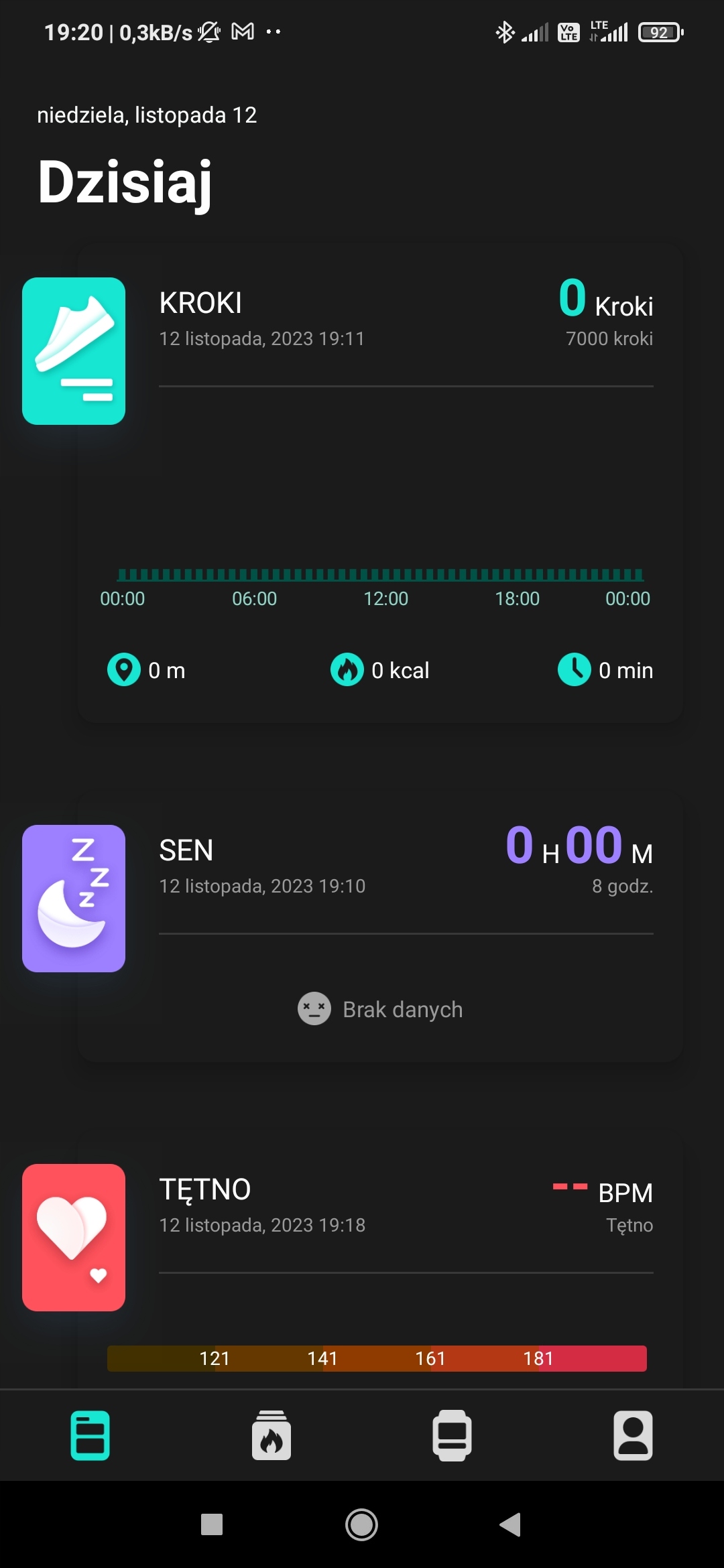Tap the 0 H 00 M sleep duration

[x=580, y=846]
